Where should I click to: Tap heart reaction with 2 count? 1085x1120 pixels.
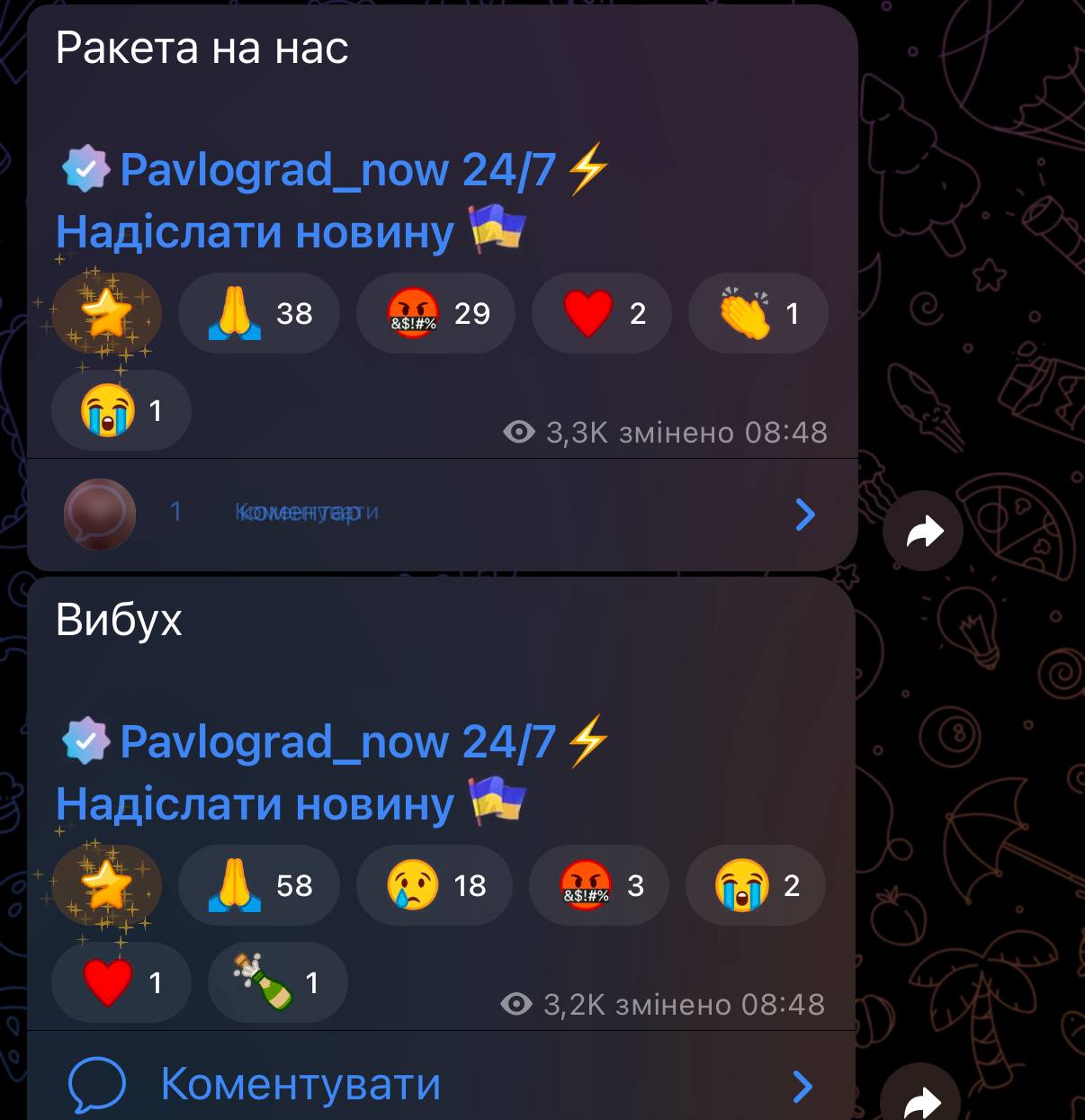[602, 313]
